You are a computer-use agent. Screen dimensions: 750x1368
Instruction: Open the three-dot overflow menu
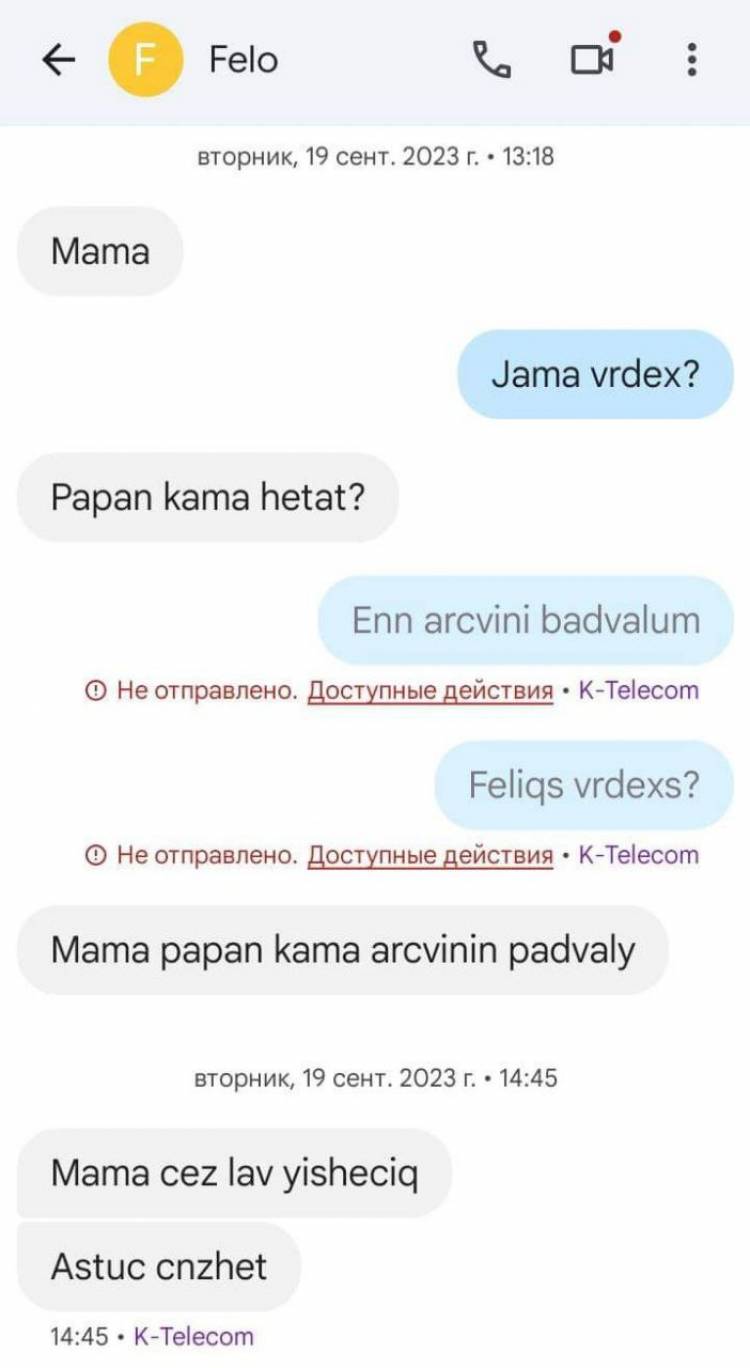point(691,61)
